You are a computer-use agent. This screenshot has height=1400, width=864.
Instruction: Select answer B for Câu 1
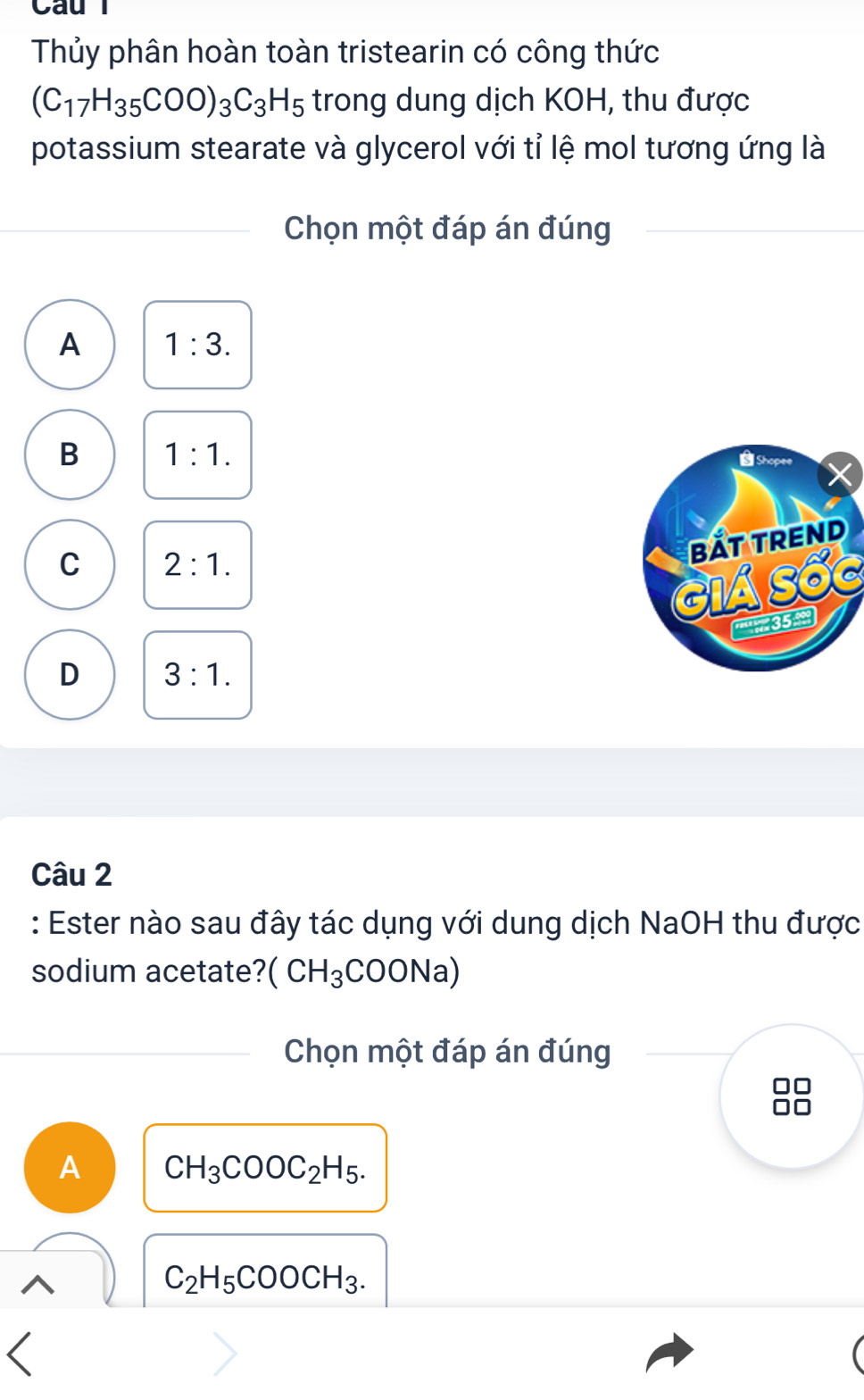(x=70, y=454)
